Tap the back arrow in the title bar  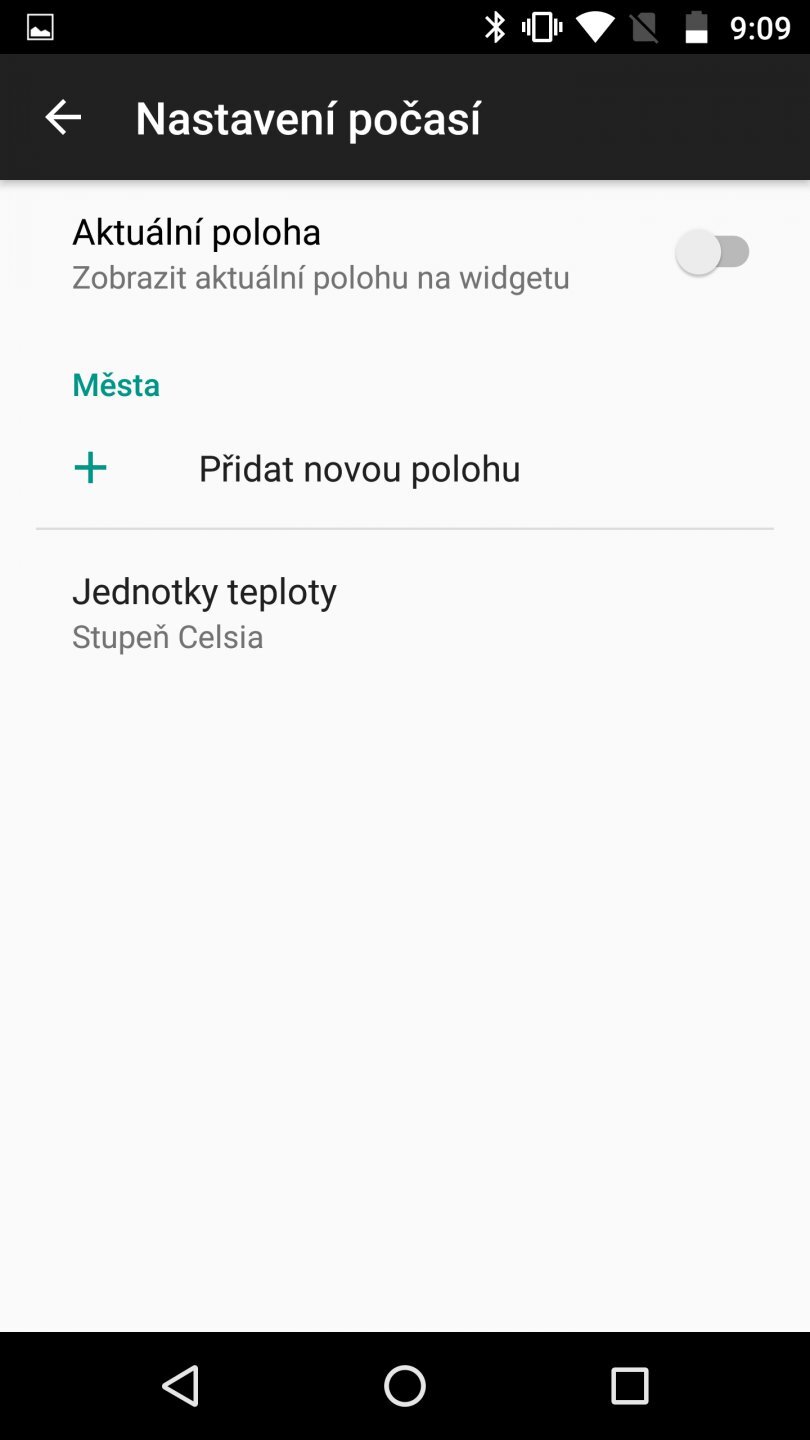[63, 116]
